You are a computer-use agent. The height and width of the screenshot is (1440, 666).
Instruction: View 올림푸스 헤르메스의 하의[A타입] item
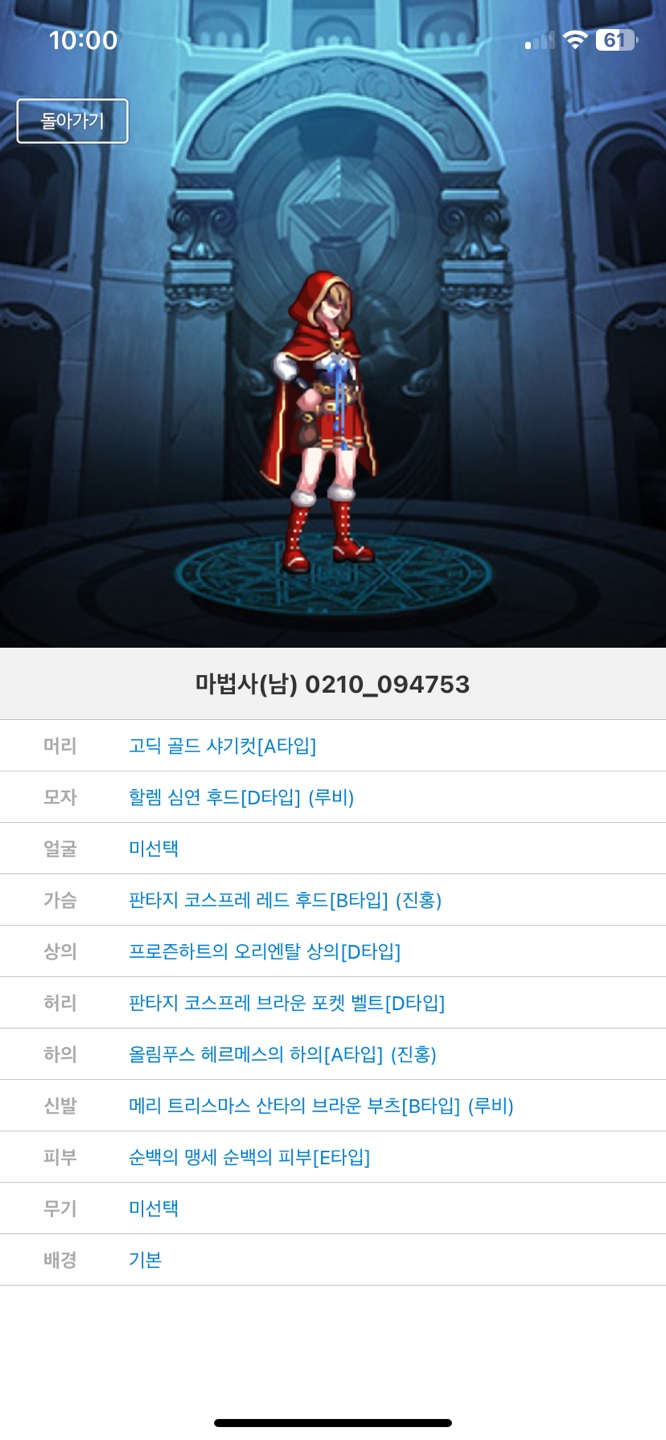coord(282,1054)
